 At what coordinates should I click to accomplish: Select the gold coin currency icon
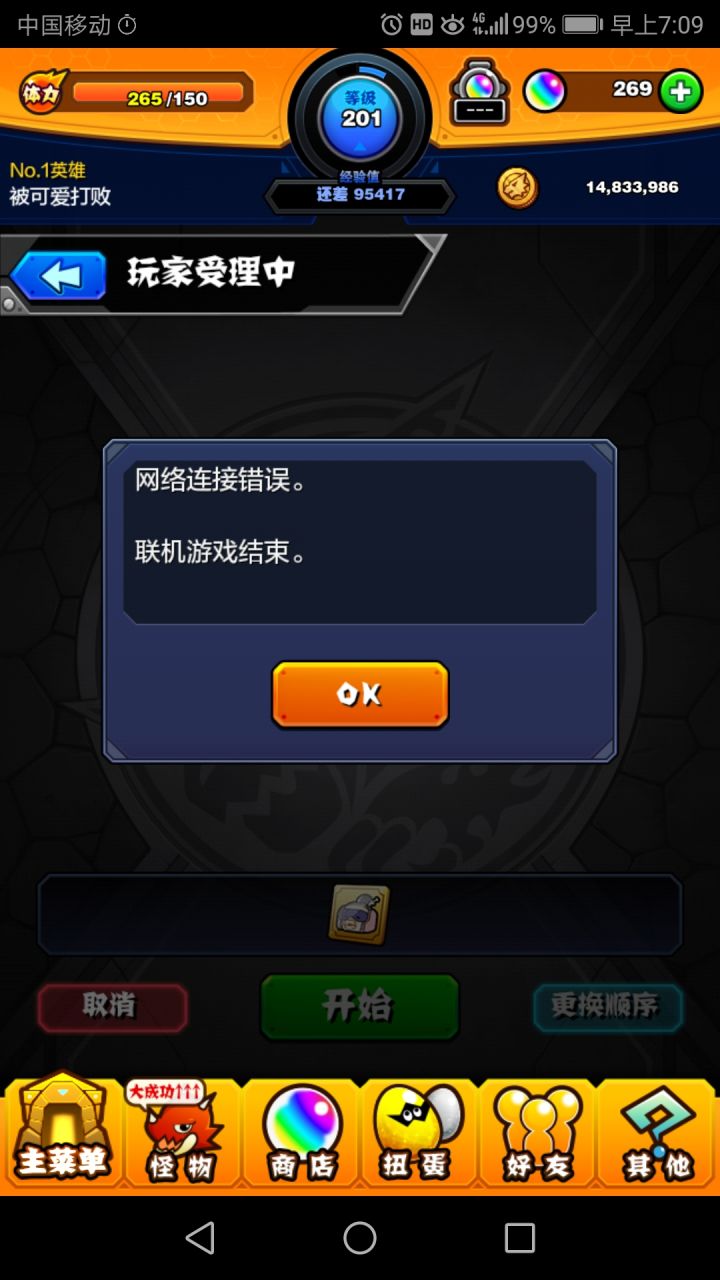tap(519, 188)
